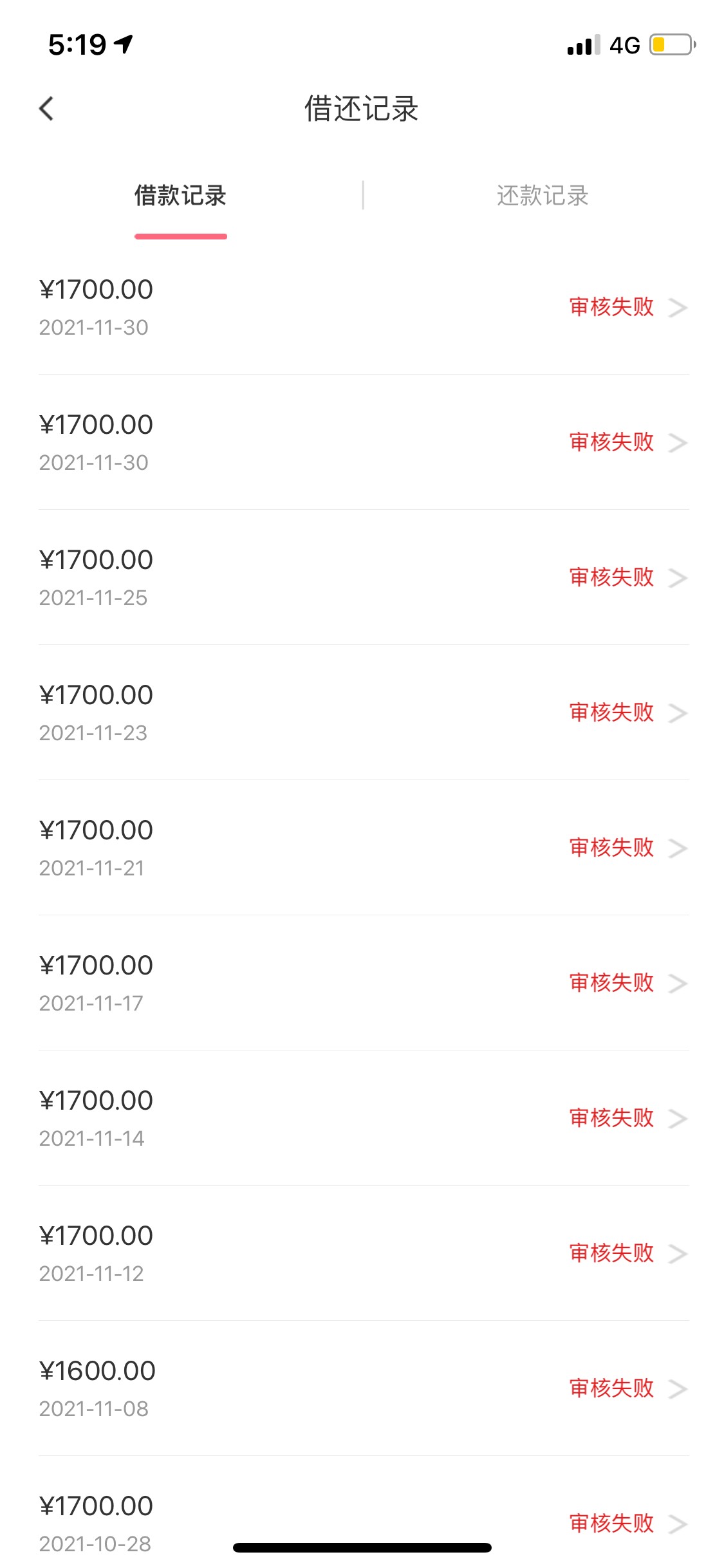View the 2021-11-21 loan record

(x=364, y=848)
